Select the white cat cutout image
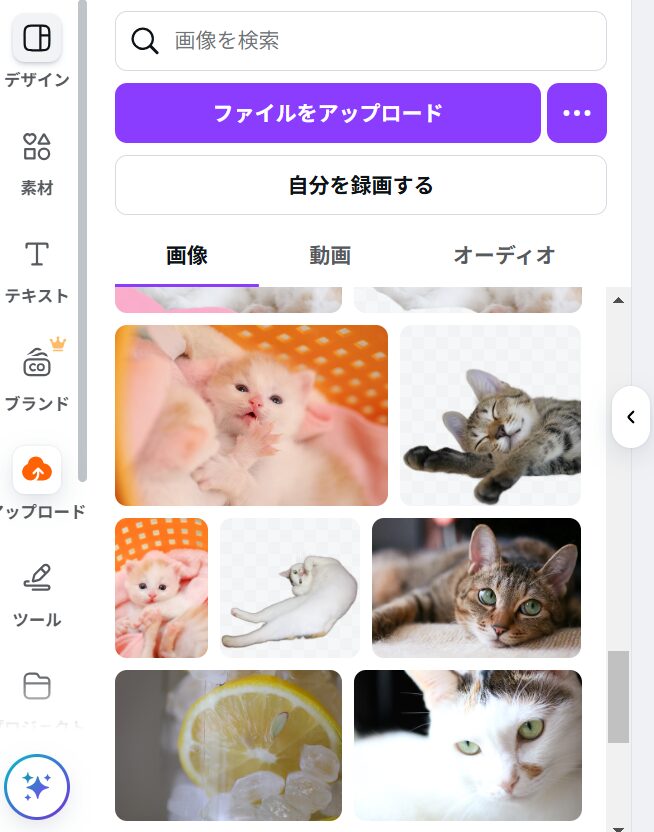Screen dimensions: 654x832 pos(290,587)
